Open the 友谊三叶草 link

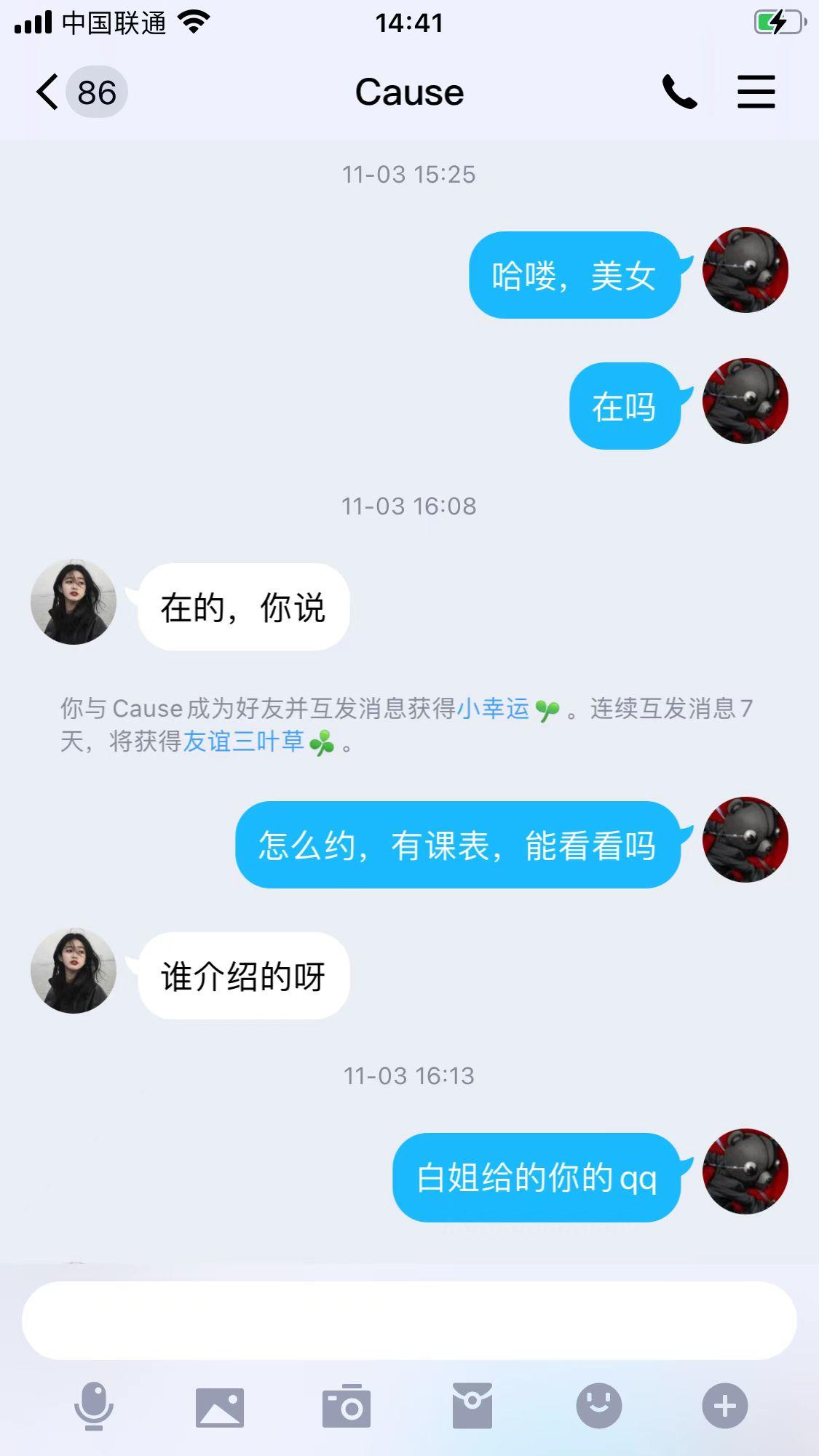coord(243,741)
